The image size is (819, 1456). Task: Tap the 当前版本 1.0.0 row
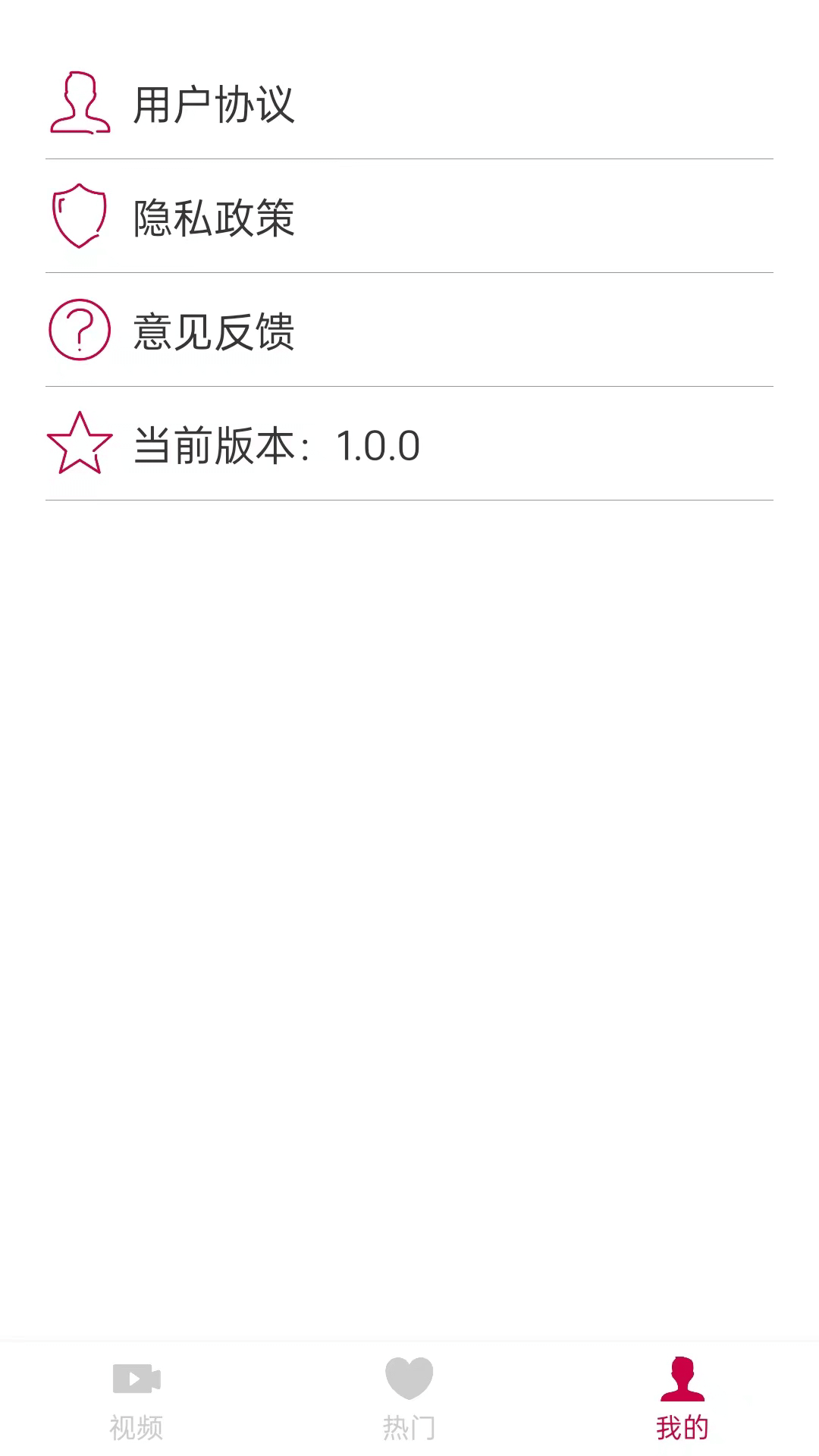pyautogui.click(x=409, y=444)
